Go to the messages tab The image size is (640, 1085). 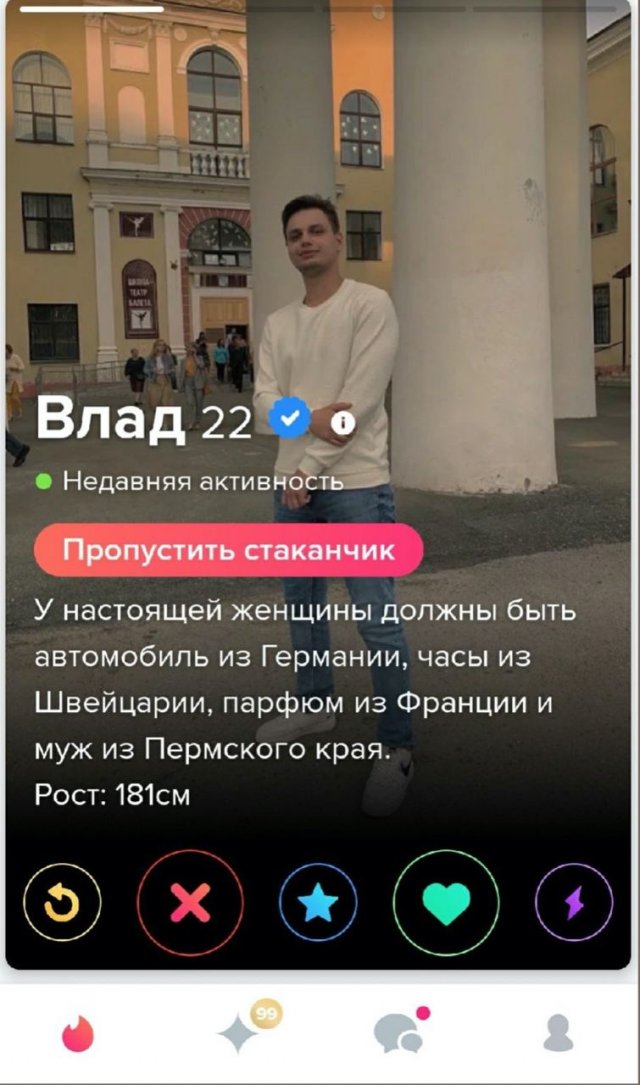pos(398,1034)
